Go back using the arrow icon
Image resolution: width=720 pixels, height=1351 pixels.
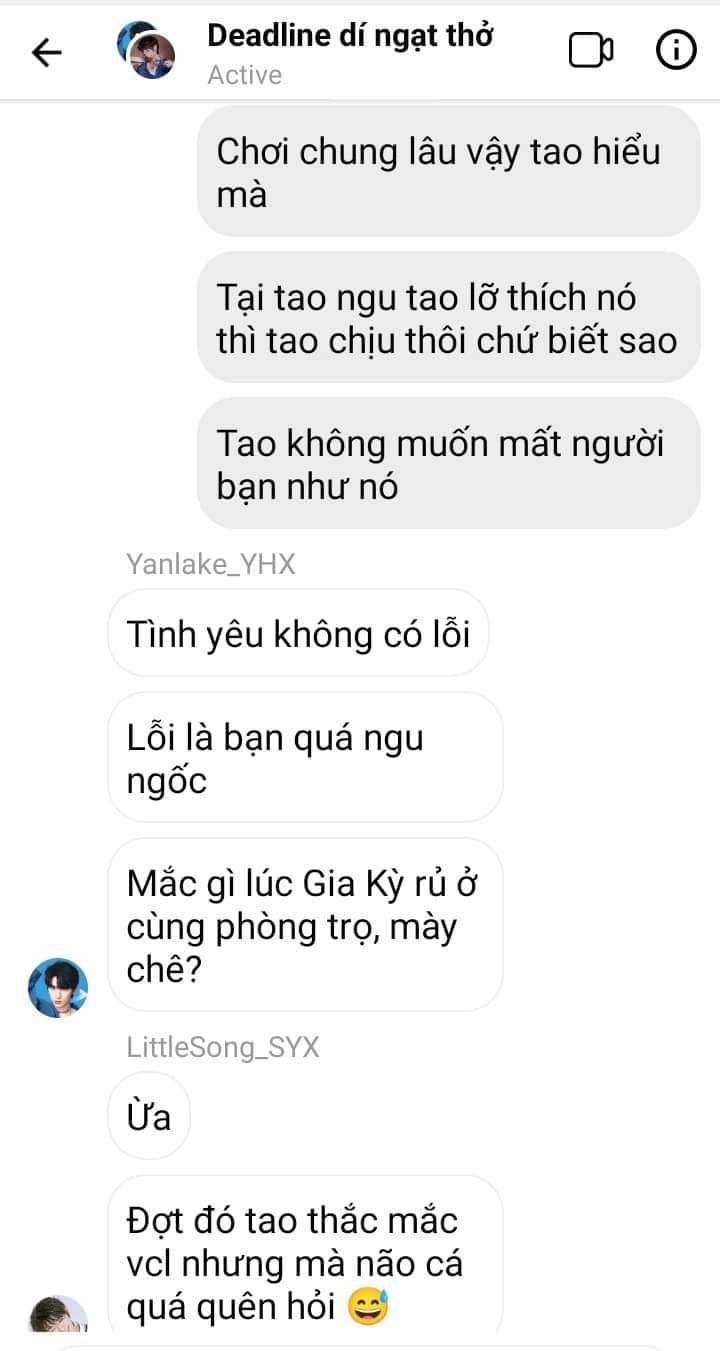tap(47, 52)
